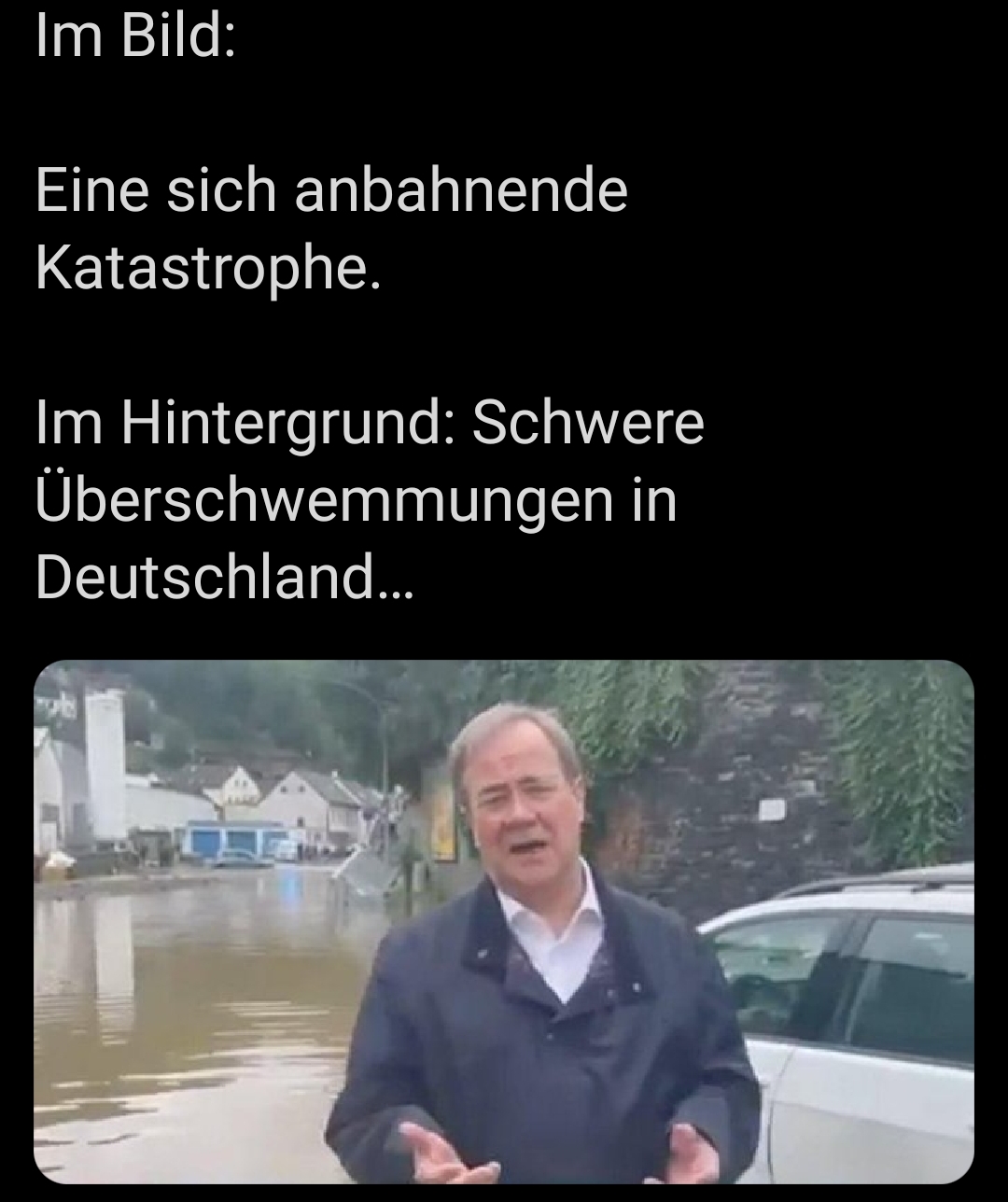Open the attached flood photo in the post
Screen dimensions: 1008x1202
click(504, 921)
